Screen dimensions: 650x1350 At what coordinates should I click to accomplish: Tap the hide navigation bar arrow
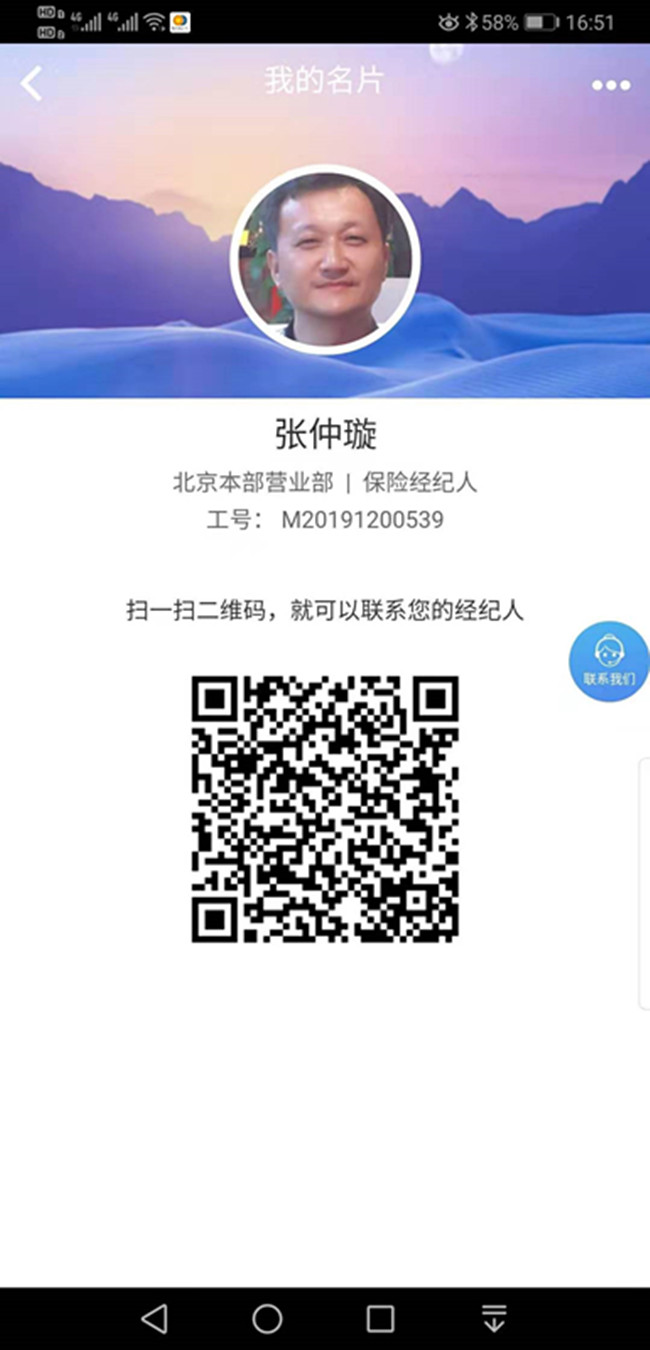(494, 1318)
